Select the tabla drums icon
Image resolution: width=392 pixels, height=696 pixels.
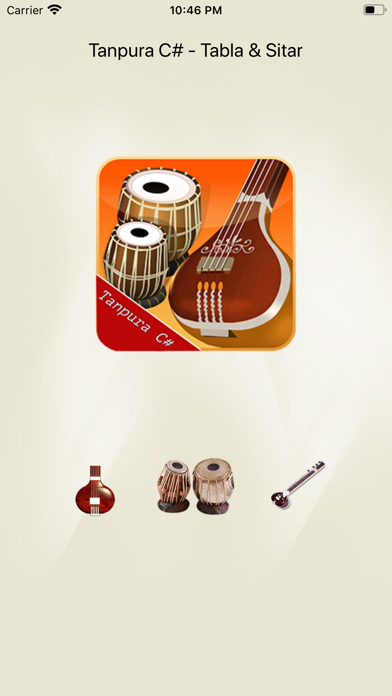click(196, 486)
